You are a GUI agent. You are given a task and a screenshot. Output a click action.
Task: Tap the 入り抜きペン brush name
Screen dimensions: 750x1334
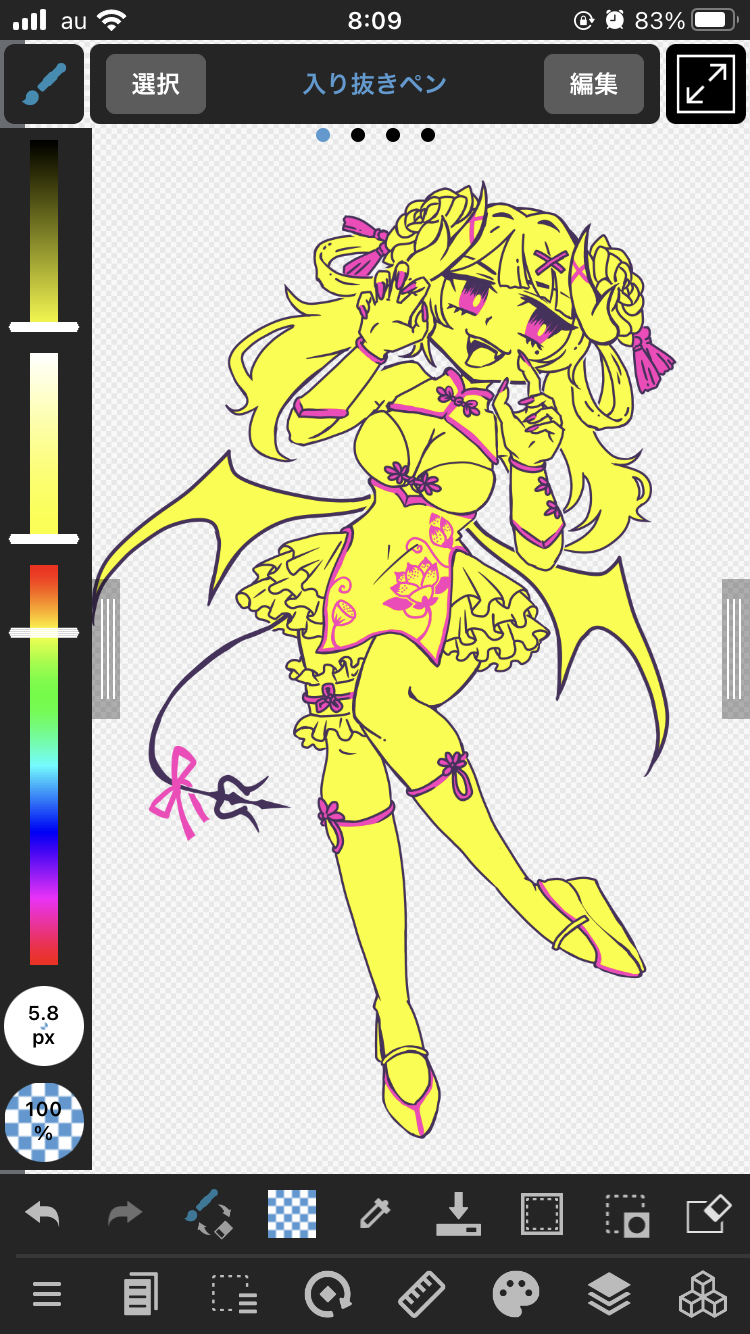point(374,84)
